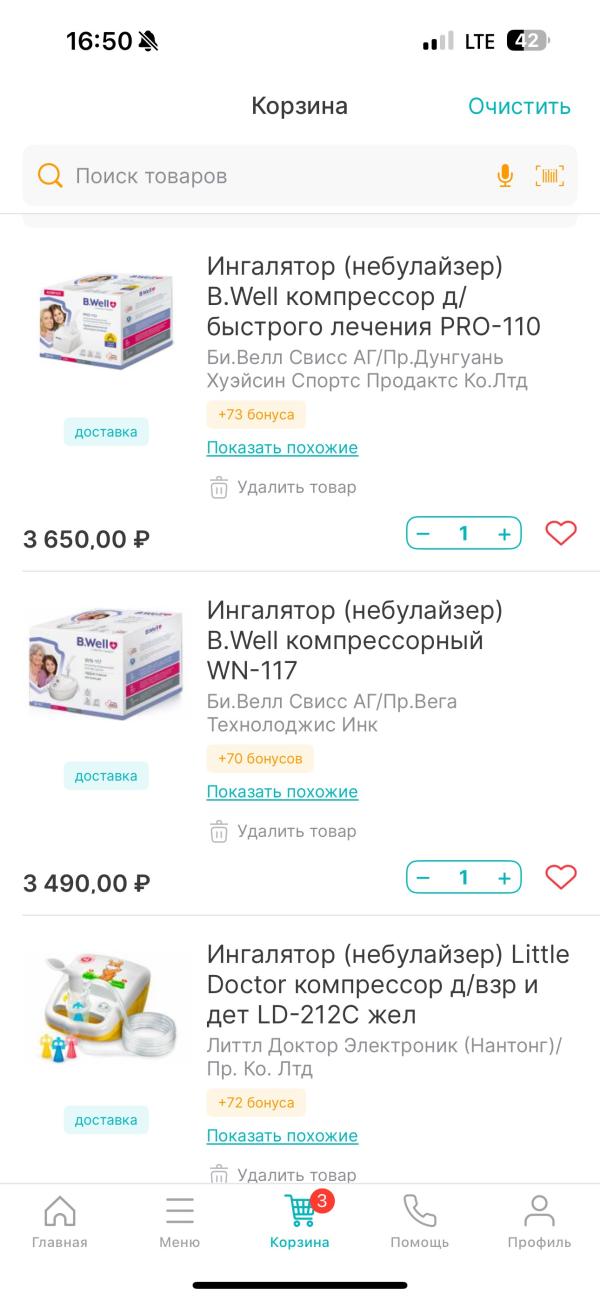Switch to the Профиль tab
The image size is (600, 1300).
point(539,1221)
